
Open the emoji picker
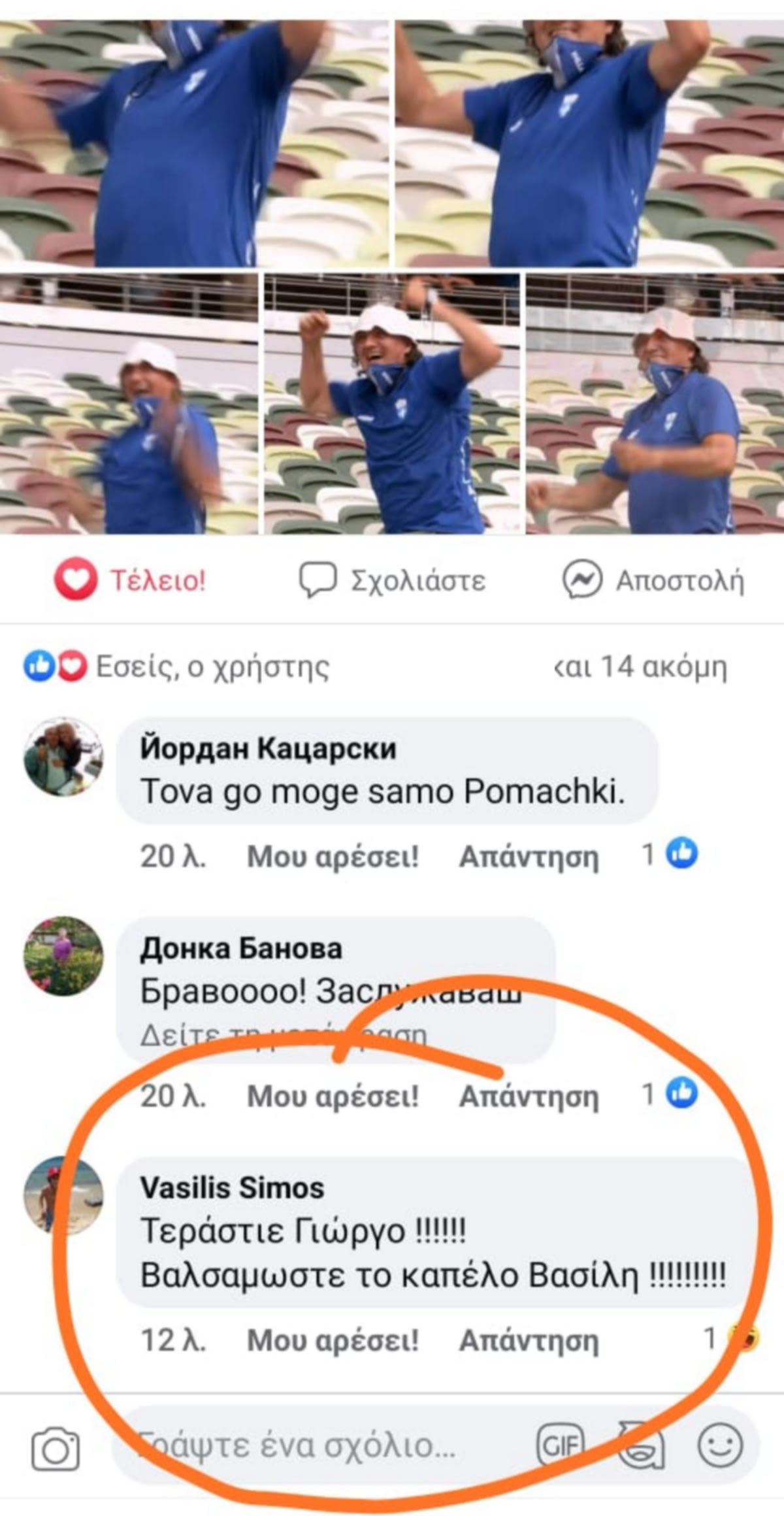[x=720, y=1446]
